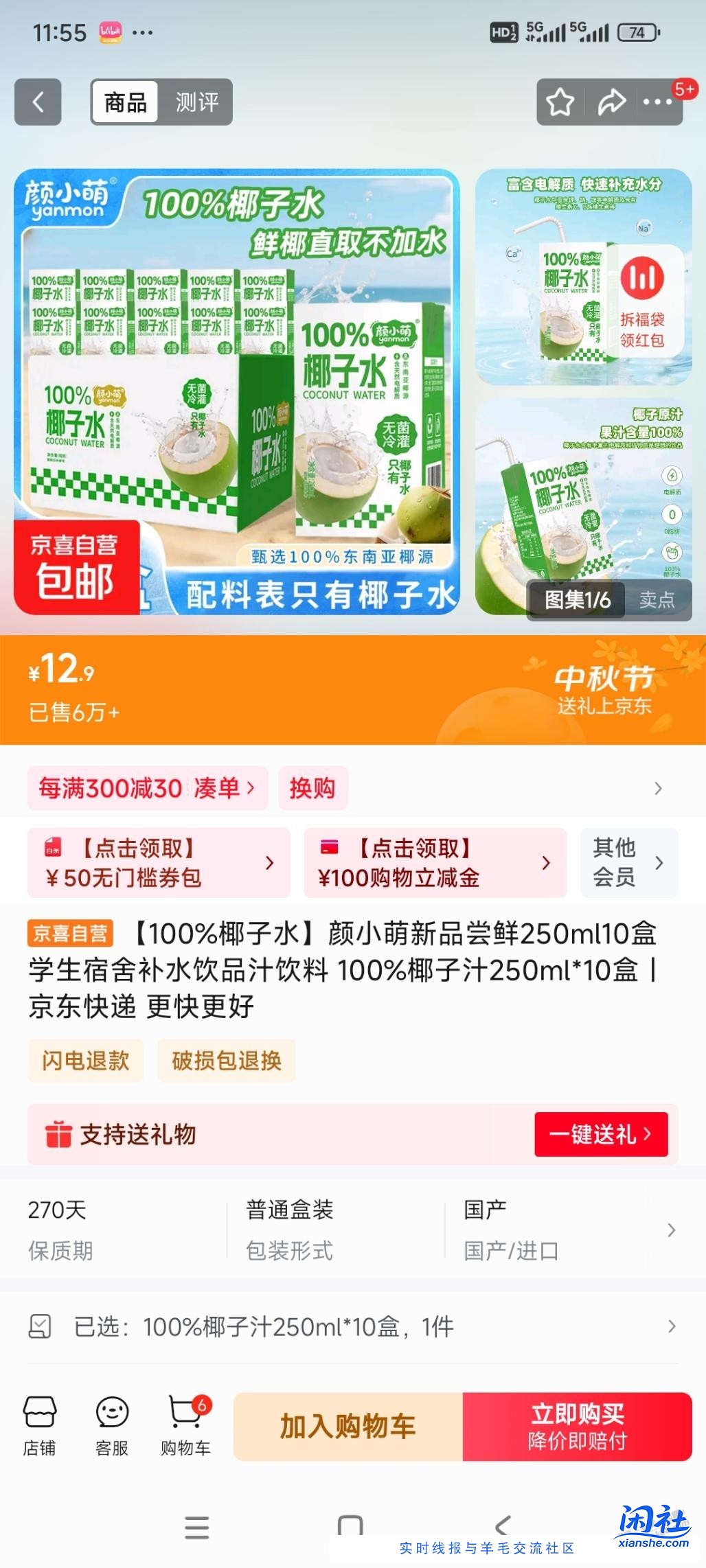Tap 加入购物车 to add item
This screenshot has height=1568, width=706.
(x=348, y=1427)
